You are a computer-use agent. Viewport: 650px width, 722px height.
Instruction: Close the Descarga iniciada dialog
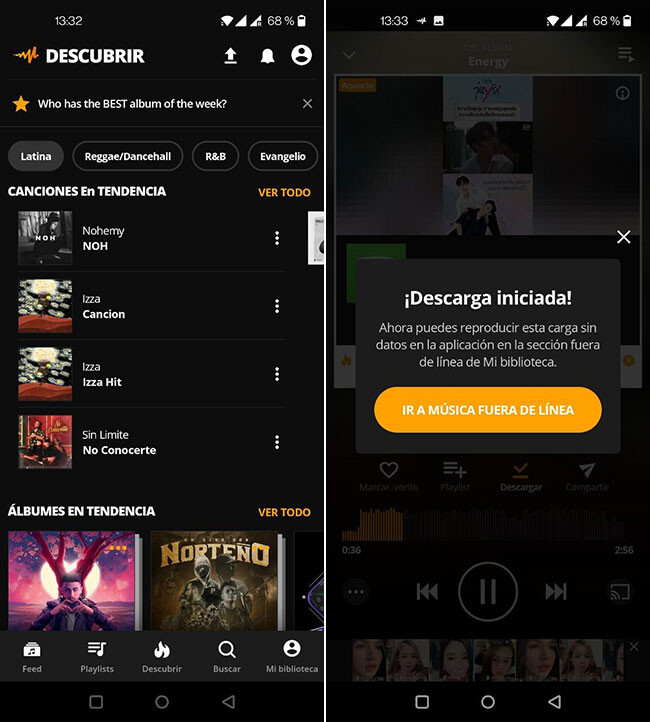coord(623,237)
